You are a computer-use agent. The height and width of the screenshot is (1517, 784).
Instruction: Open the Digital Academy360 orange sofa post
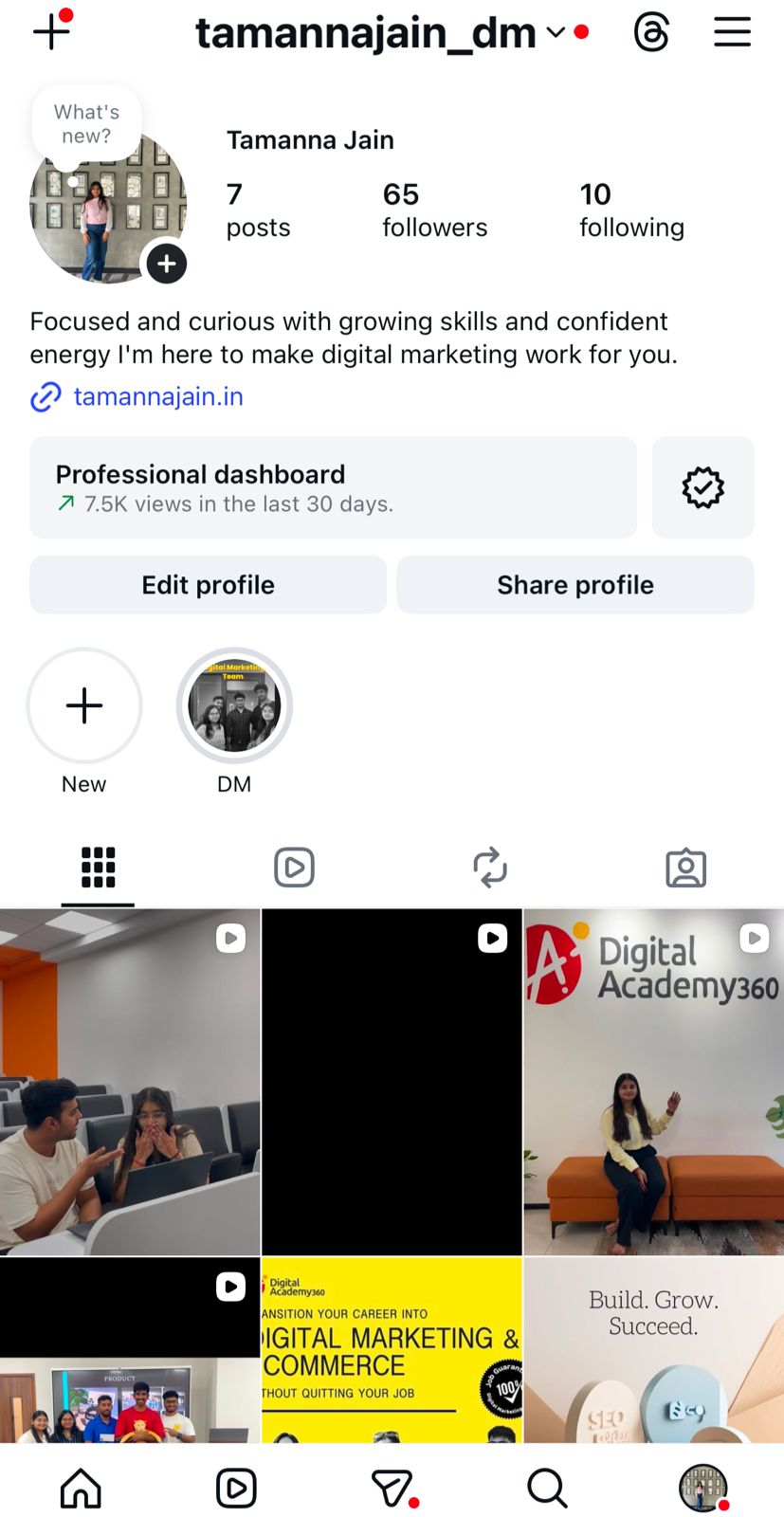(x=653, y=1082)
